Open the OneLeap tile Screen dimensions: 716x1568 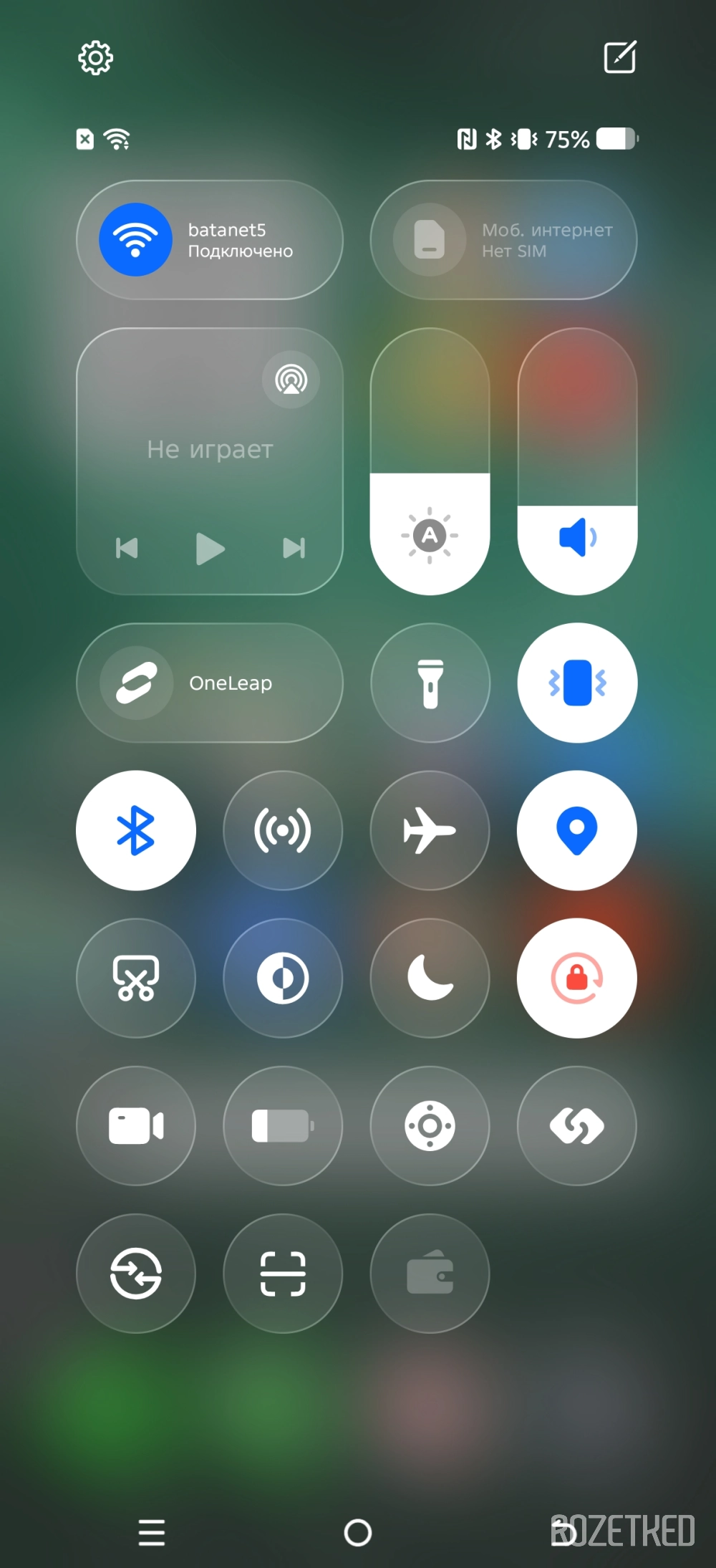coord(209,683)
